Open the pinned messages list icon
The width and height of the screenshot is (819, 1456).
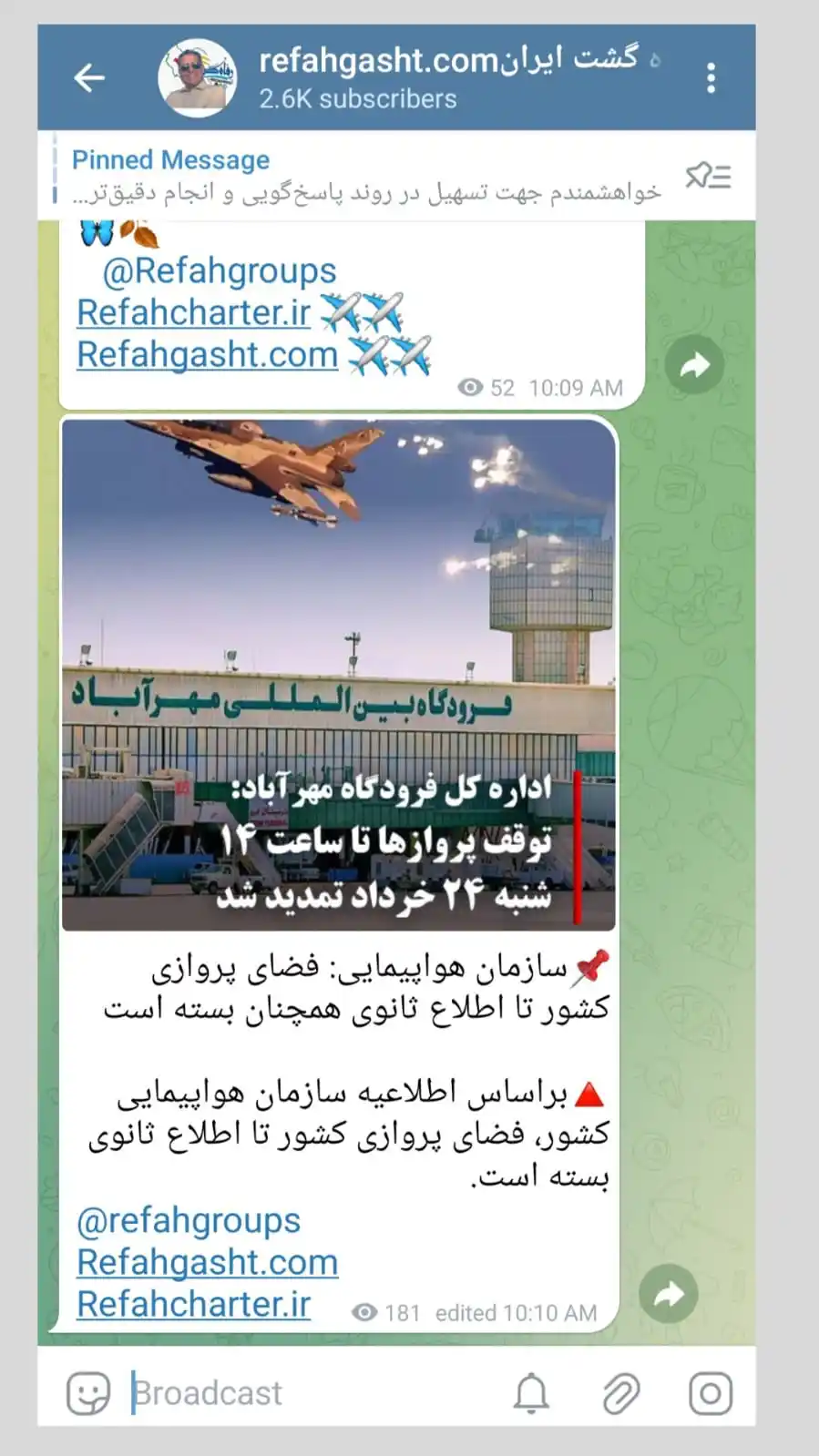(708, 176)
